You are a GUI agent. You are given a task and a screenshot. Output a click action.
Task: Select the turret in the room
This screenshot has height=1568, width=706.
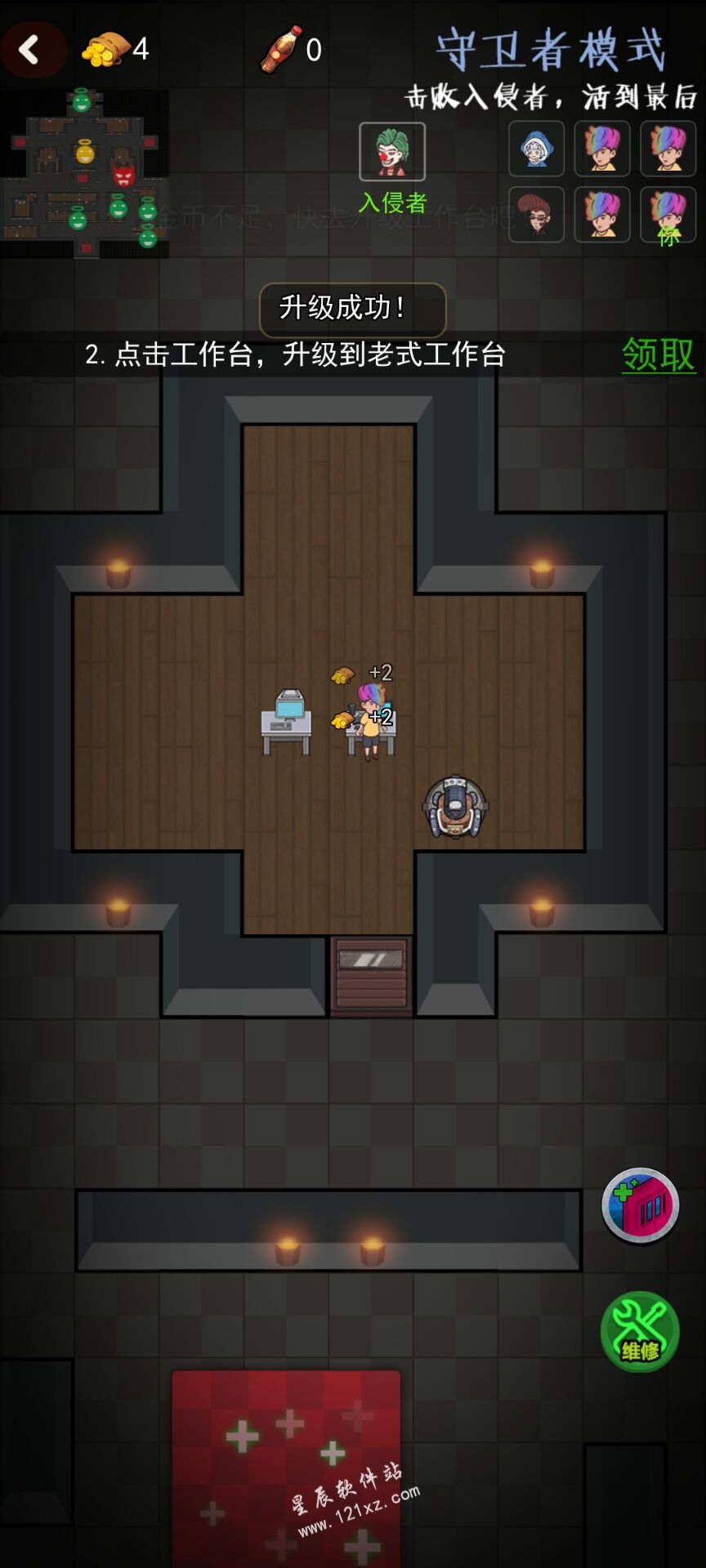455,807
